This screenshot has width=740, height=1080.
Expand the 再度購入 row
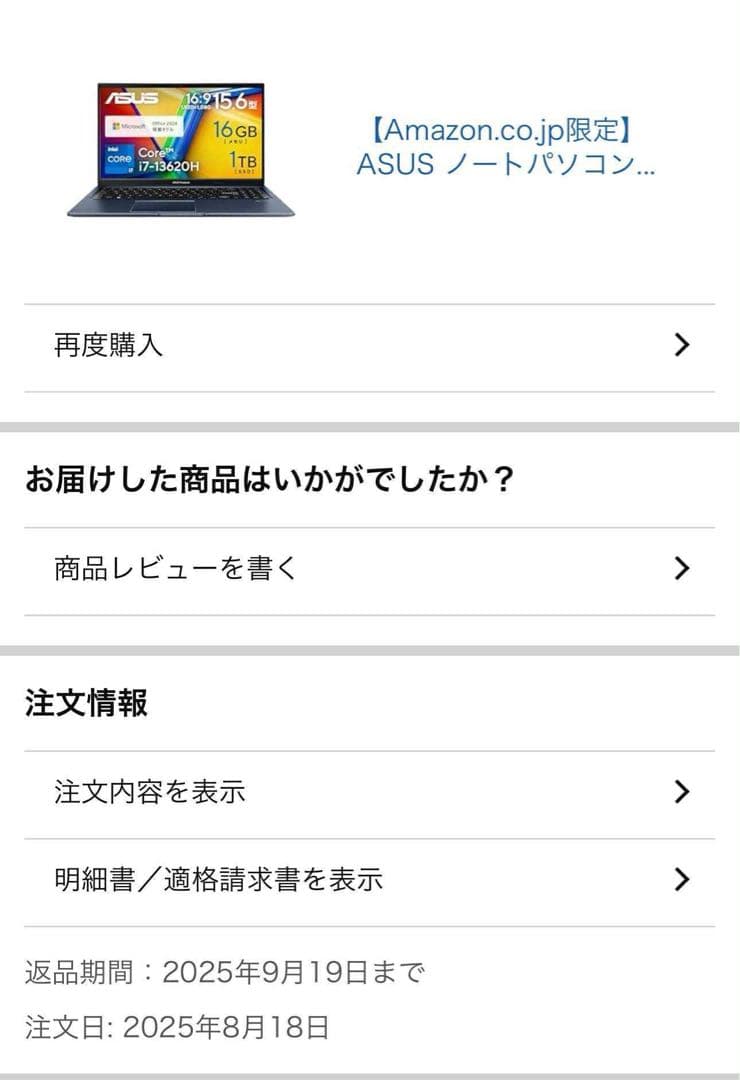370,345
